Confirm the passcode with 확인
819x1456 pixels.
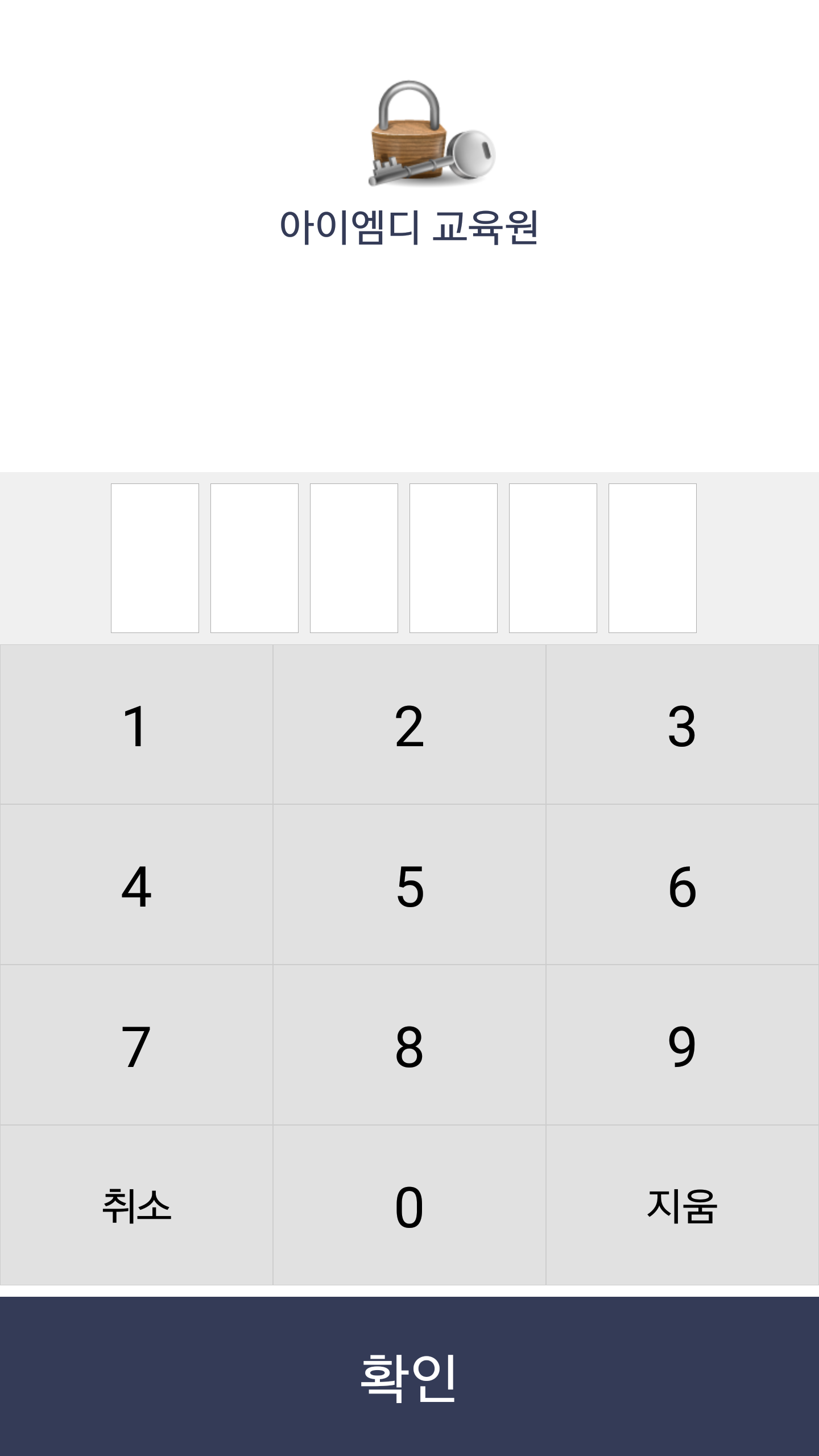point(409,1376)
